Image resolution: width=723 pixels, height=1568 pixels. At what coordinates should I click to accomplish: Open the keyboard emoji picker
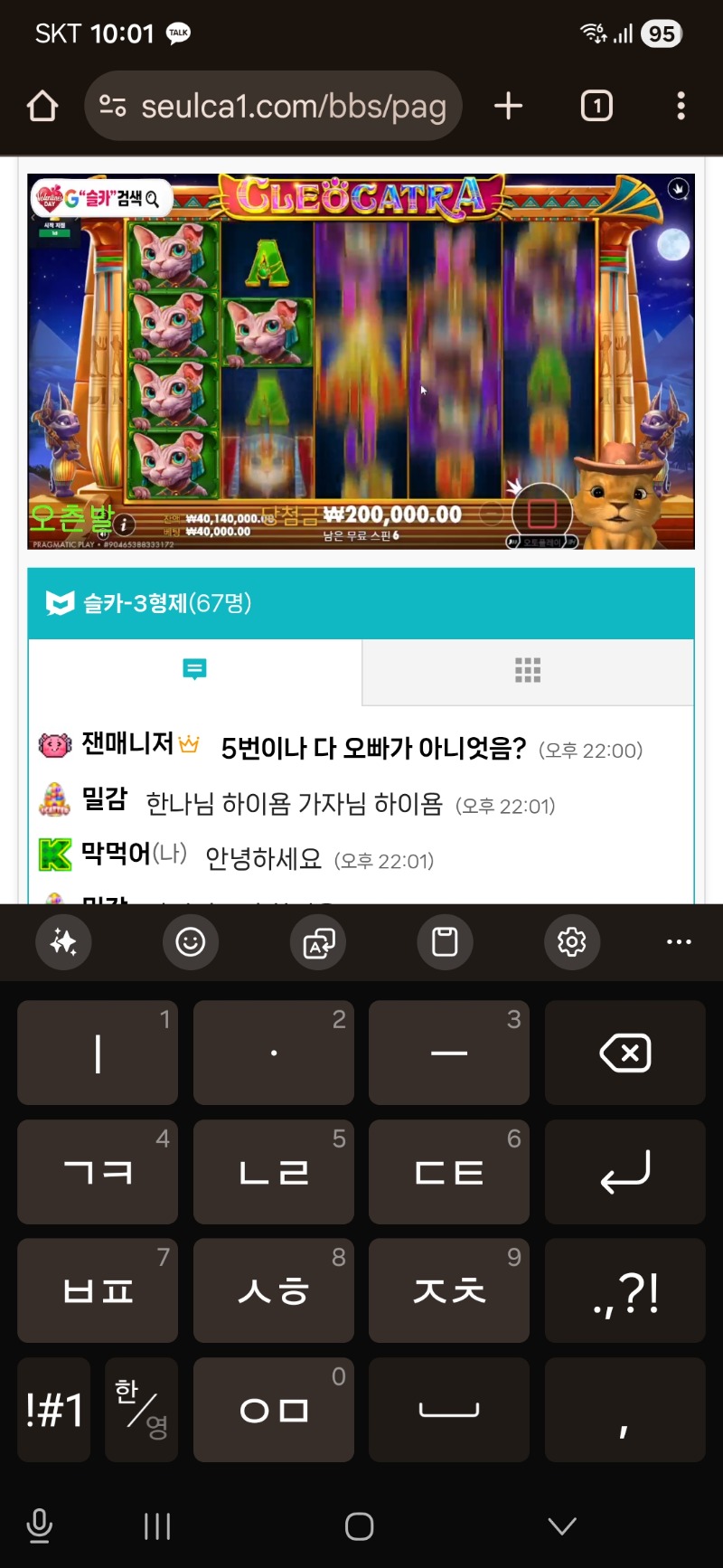click(191, 942)
